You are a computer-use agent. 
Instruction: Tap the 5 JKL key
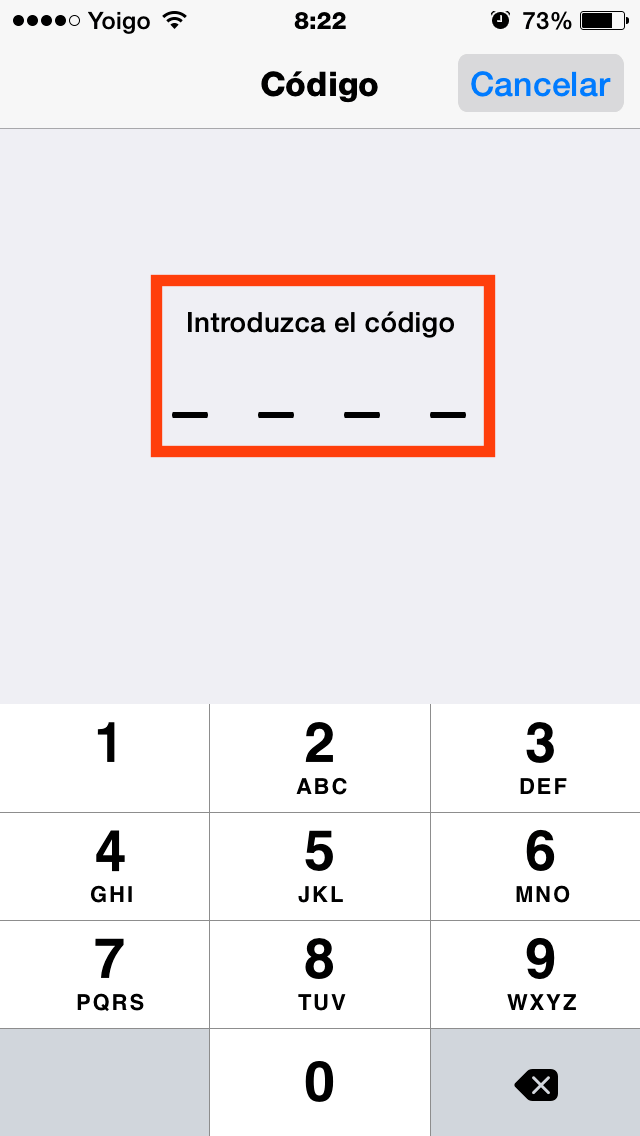click(320, 866)
